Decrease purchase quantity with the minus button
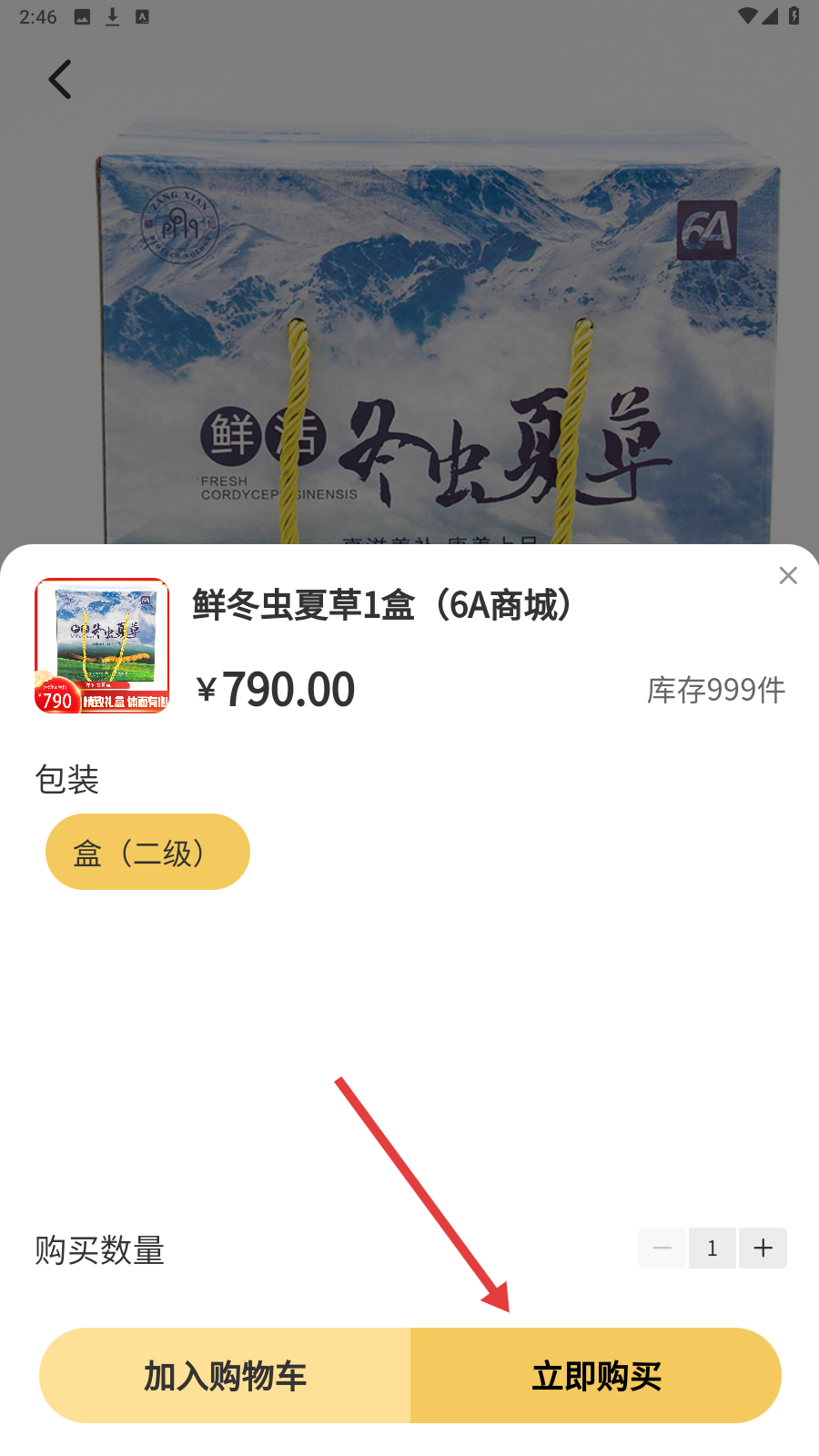819x1456 pixels. tap(662, 1249)
